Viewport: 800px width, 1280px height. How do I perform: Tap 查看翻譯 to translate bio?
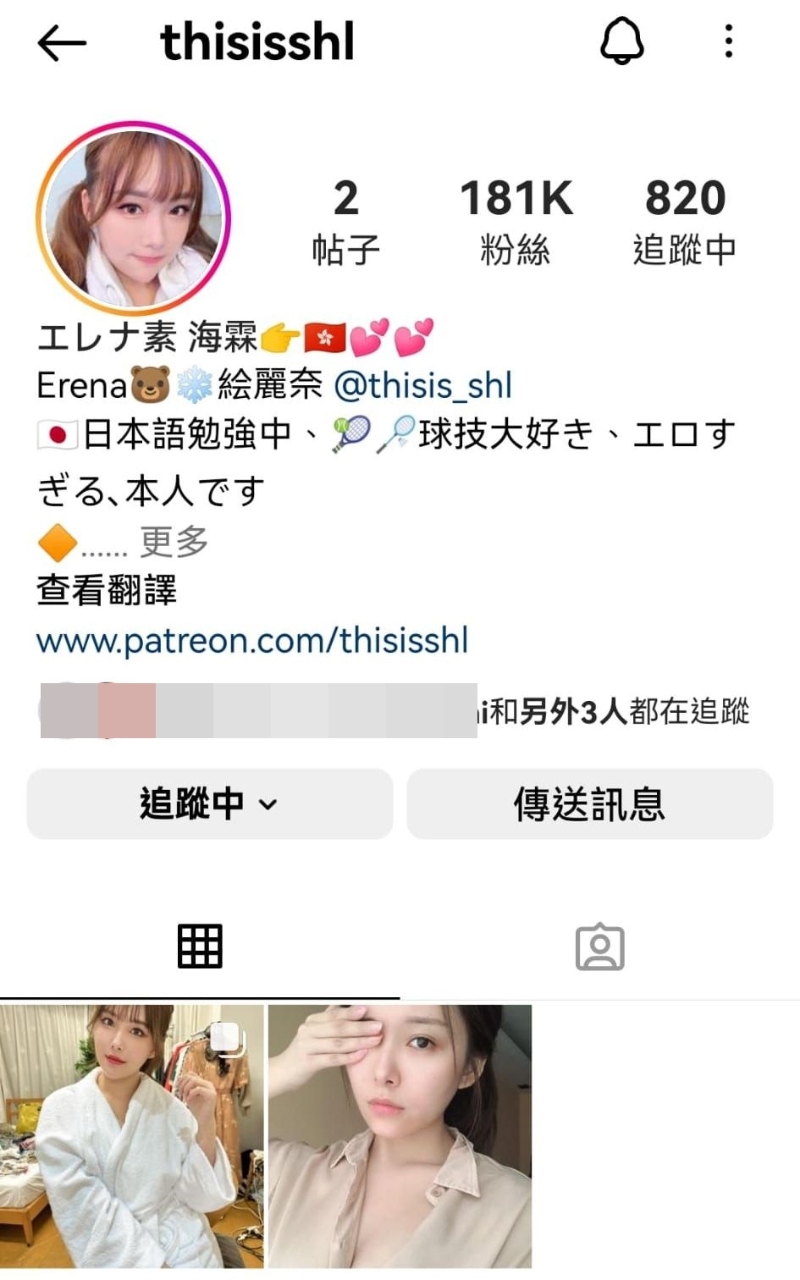tap(107, 591)
